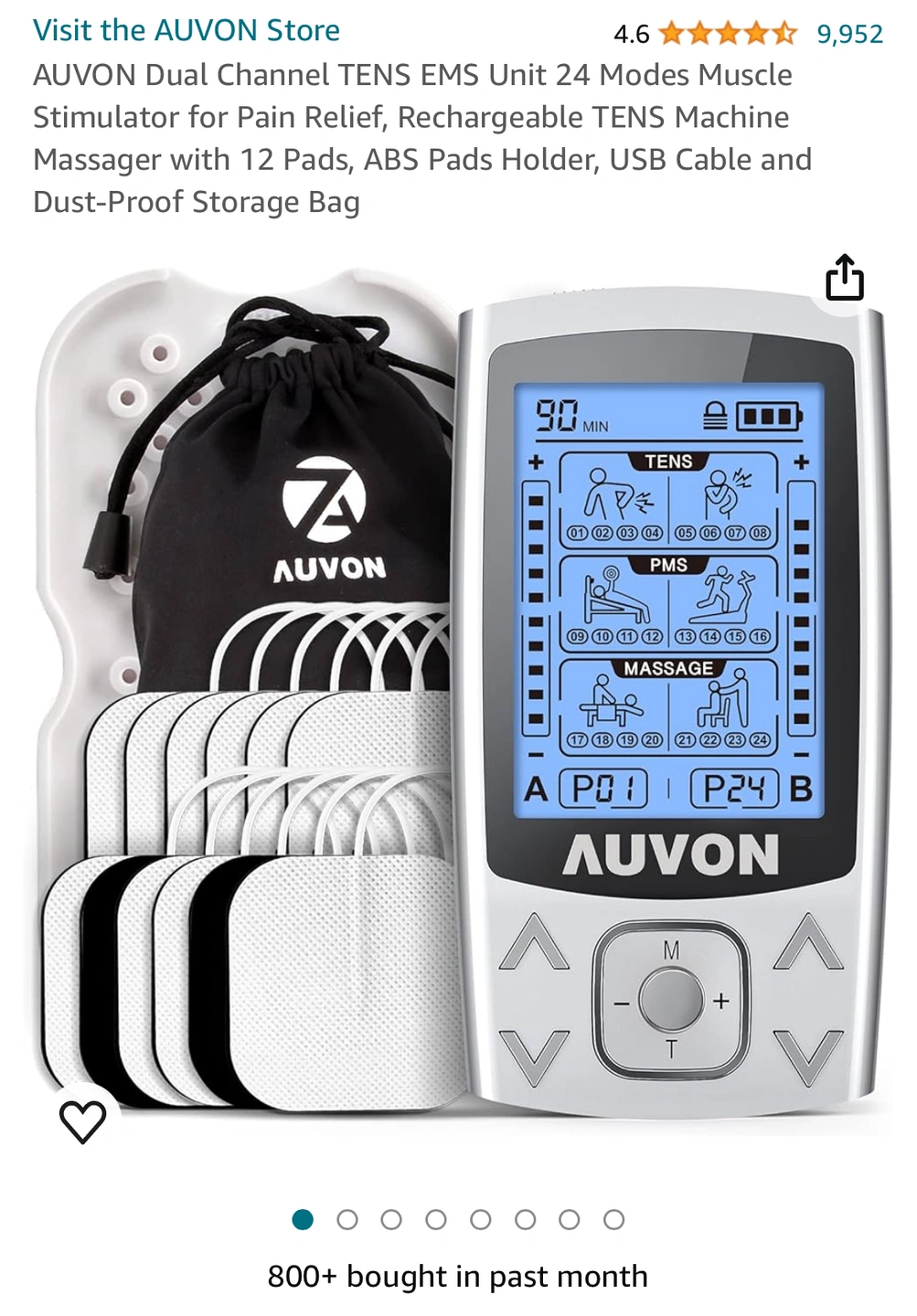This screenshot has height=1316, width=917.
Task: Open the Visit the AUVON Store link
Action: pyautogui.click(x=187, y=30)
